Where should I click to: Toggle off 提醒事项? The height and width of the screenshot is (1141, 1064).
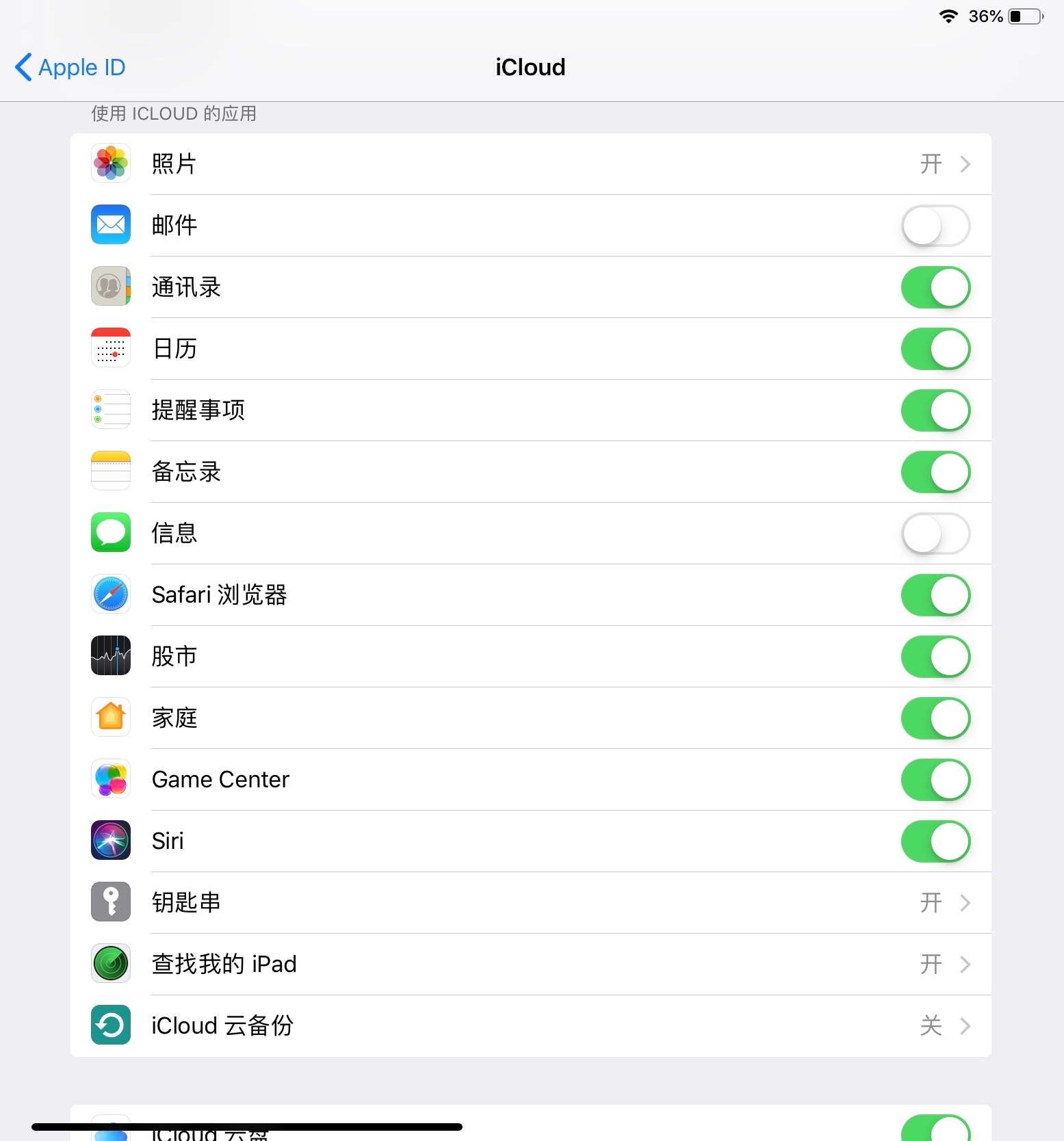935,410
